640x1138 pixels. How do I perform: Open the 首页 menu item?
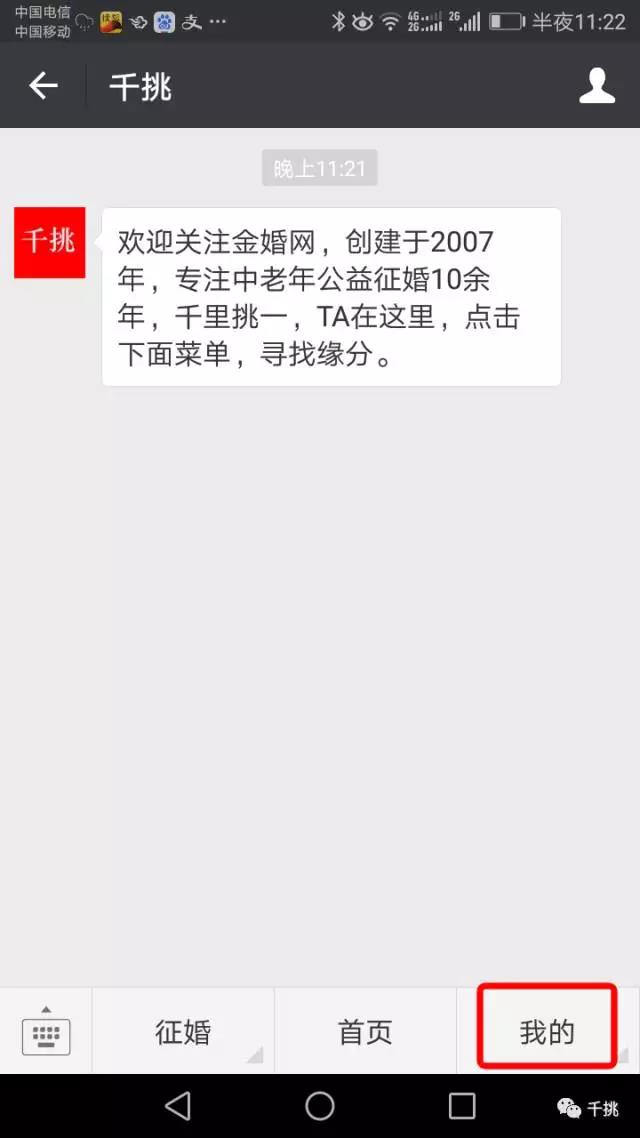point(365,1031)
